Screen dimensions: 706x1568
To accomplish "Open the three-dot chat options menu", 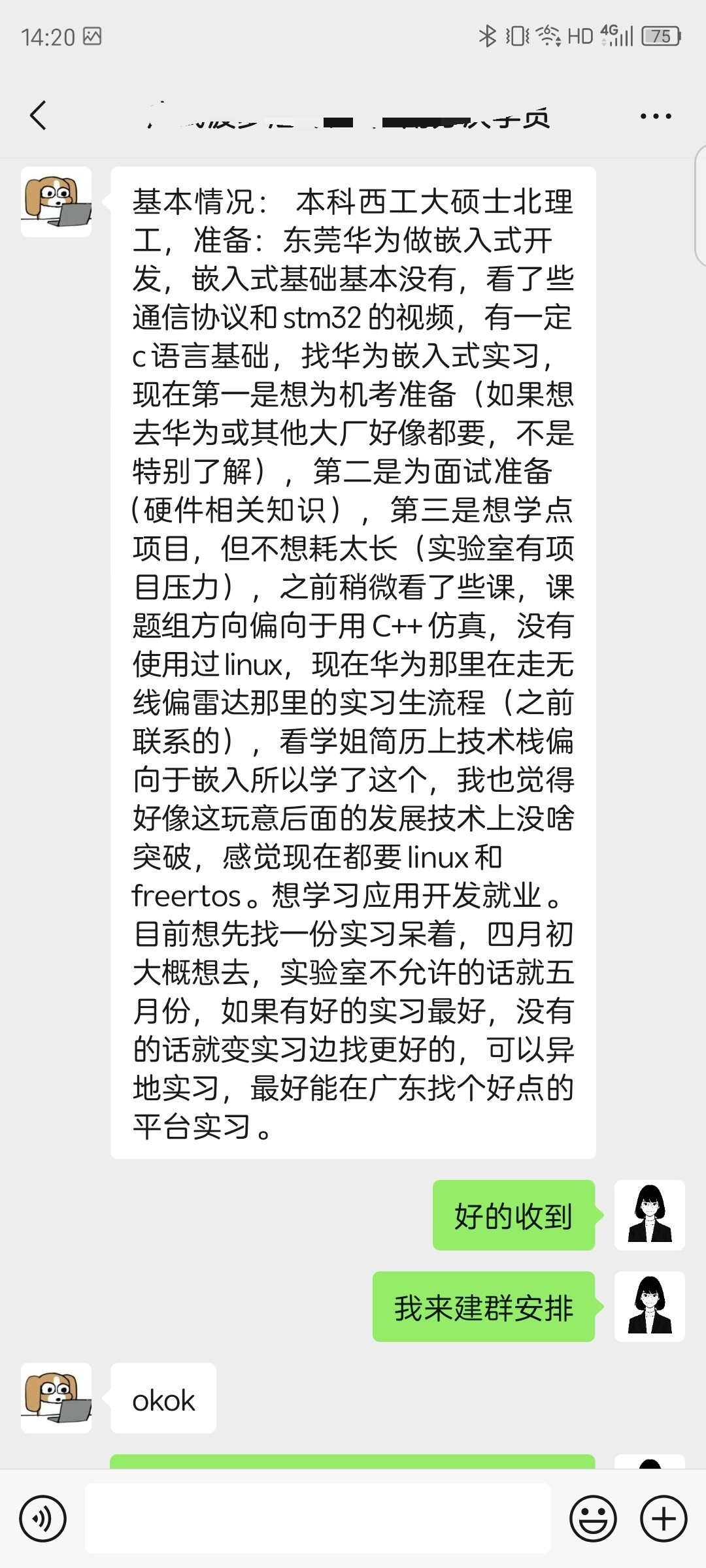I will point(656,116).
